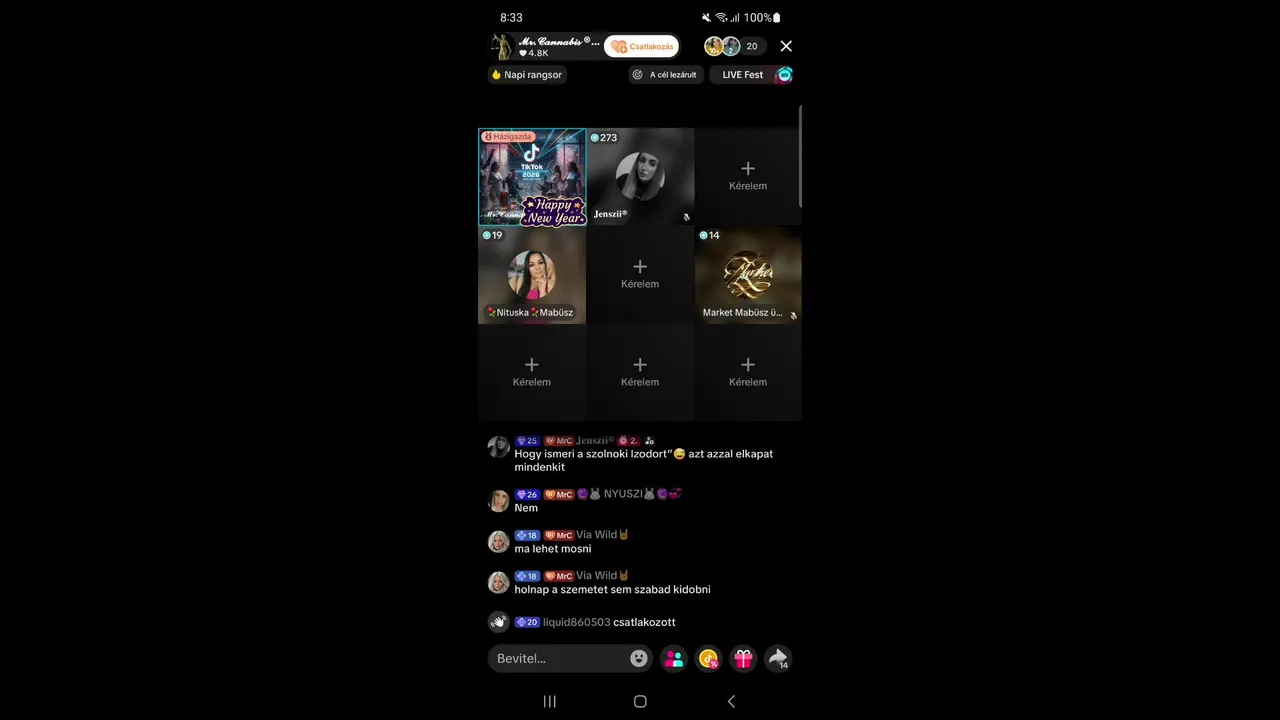The image size is (1280, 720).
Task: Open the multi-guest people icon
Action: point(674,658)
